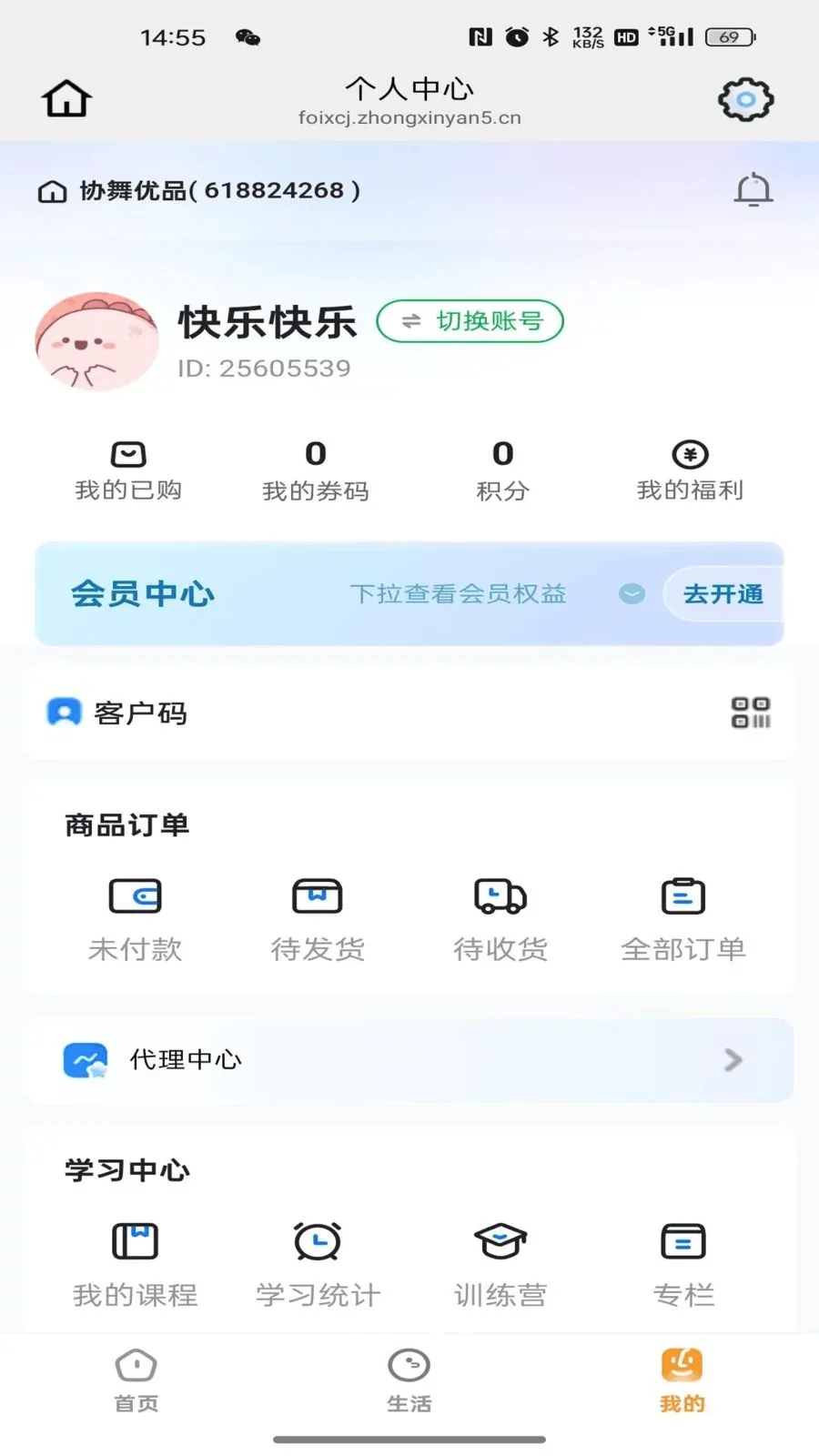Open 训练营 training camp
The image size is (819, 1456).
pos(500,1265)
